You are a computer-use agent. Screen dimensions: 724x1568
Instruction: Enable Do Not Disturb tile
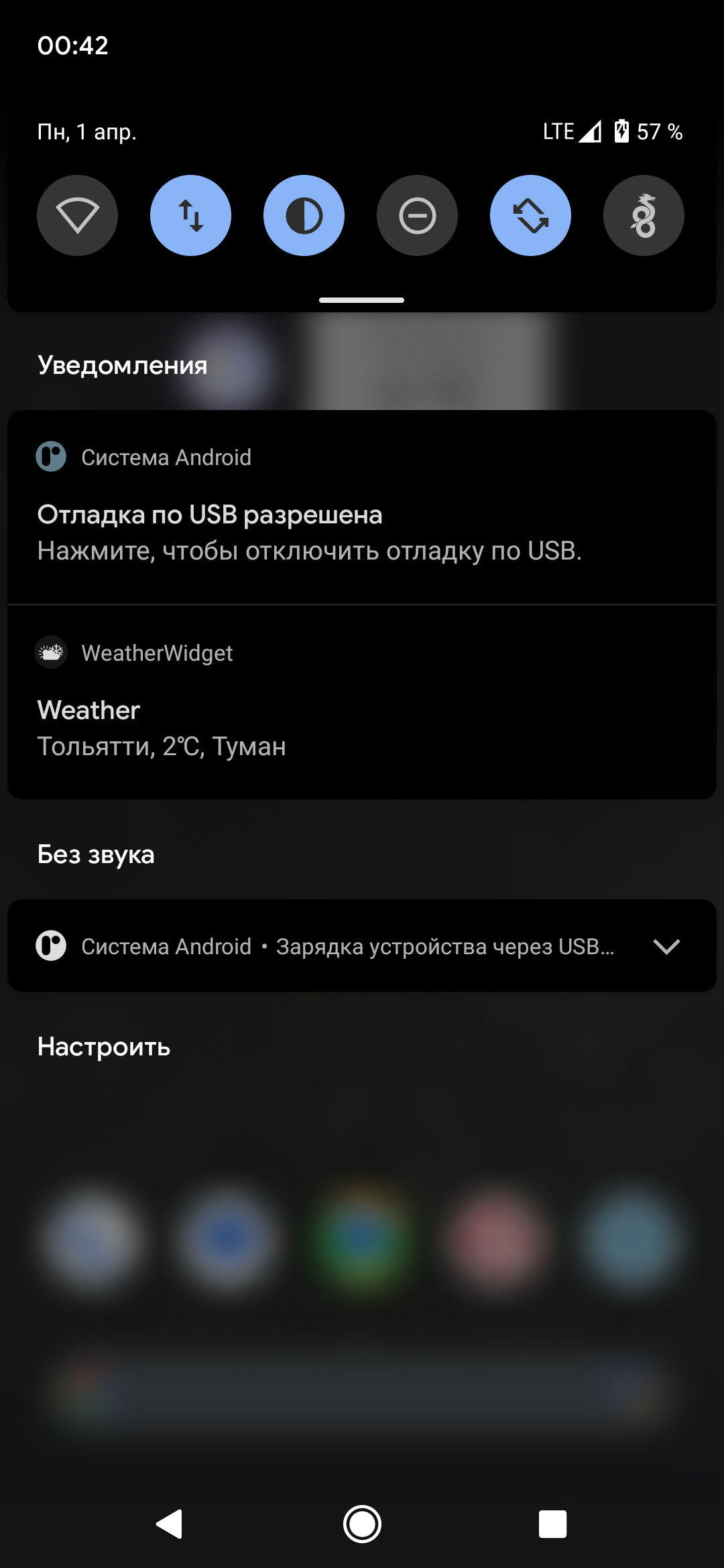click(x=417, y=216)
